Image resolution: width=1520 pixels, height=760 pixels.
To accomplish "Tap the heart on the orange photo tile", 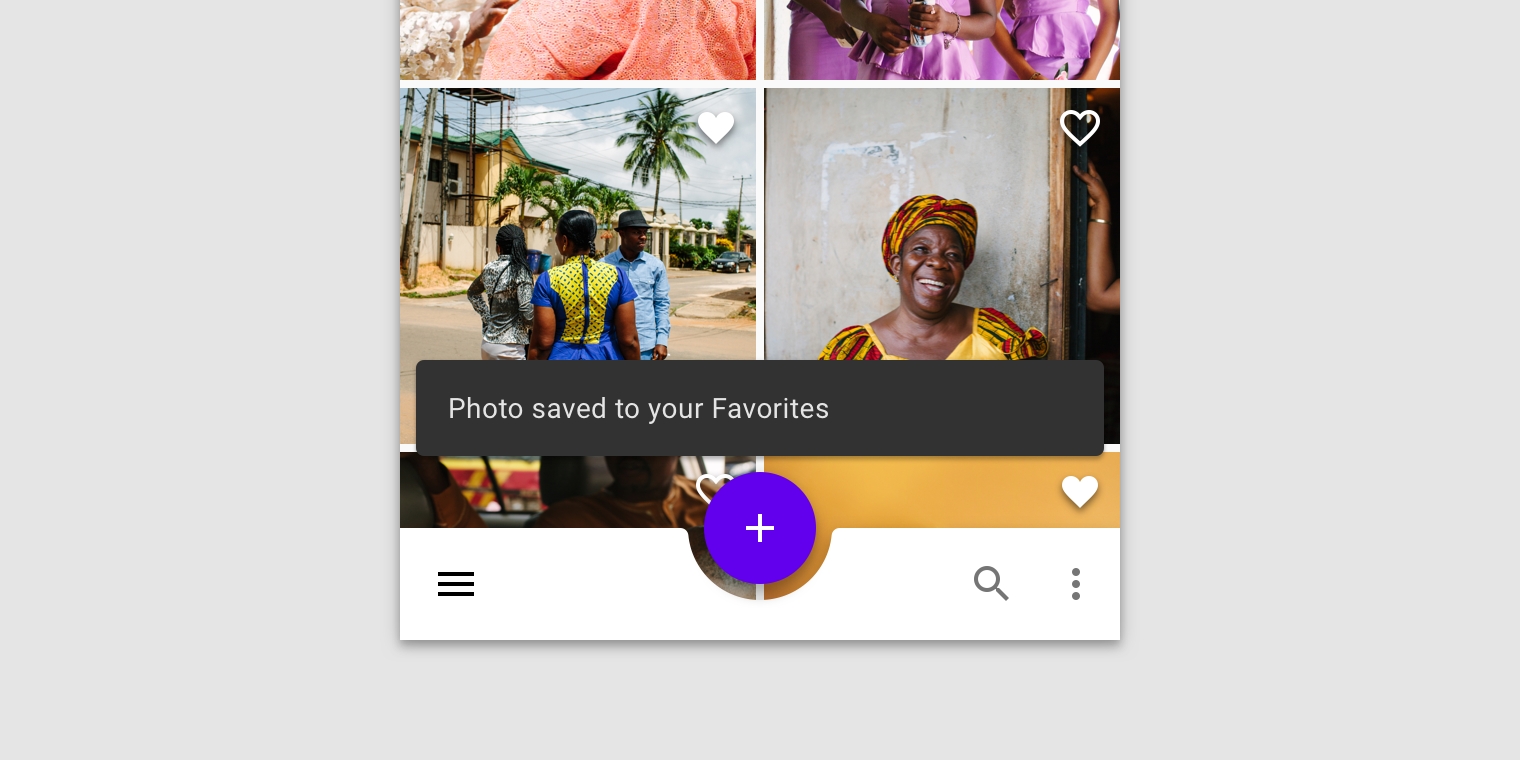I will [1080, 491].
